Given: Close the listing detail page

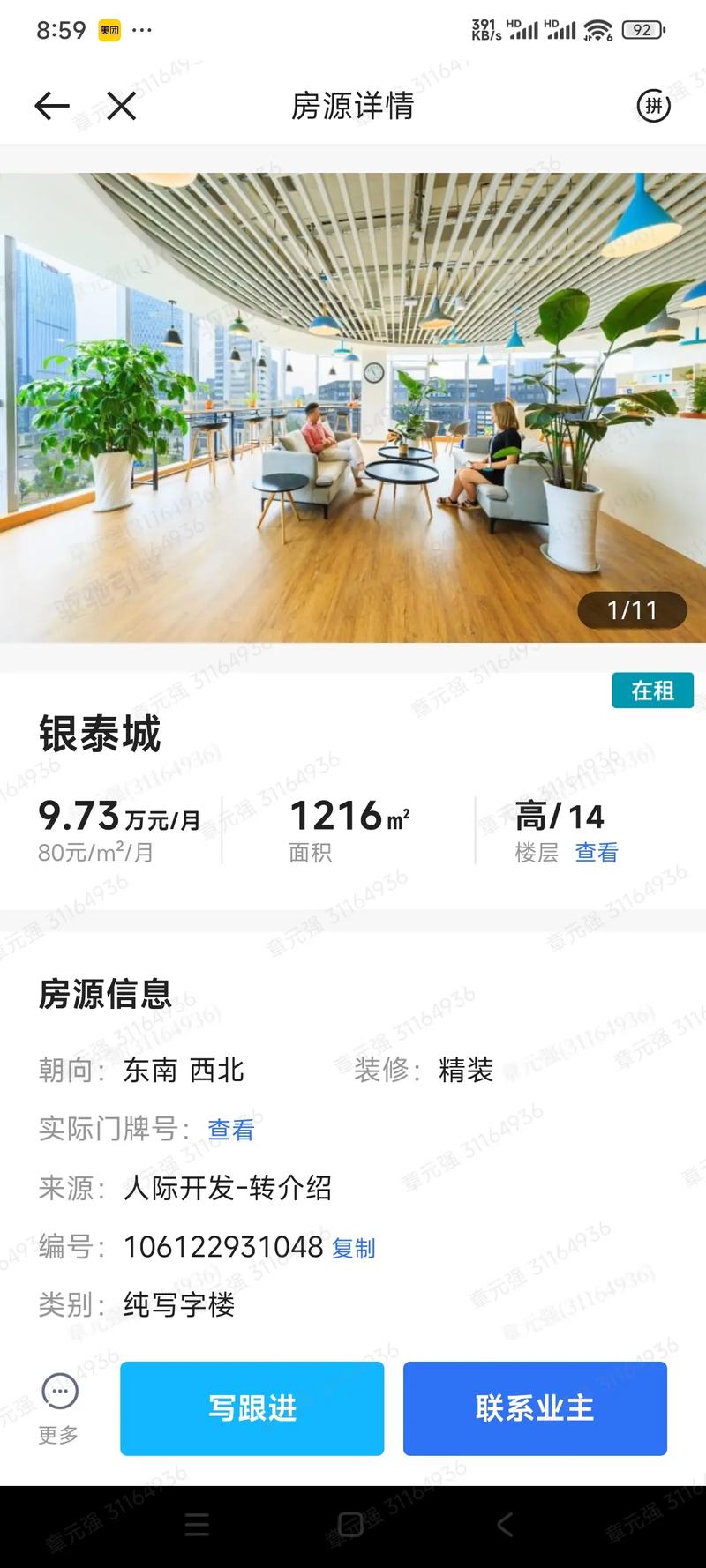Looking at the screenshot, I should click(121, 107).
